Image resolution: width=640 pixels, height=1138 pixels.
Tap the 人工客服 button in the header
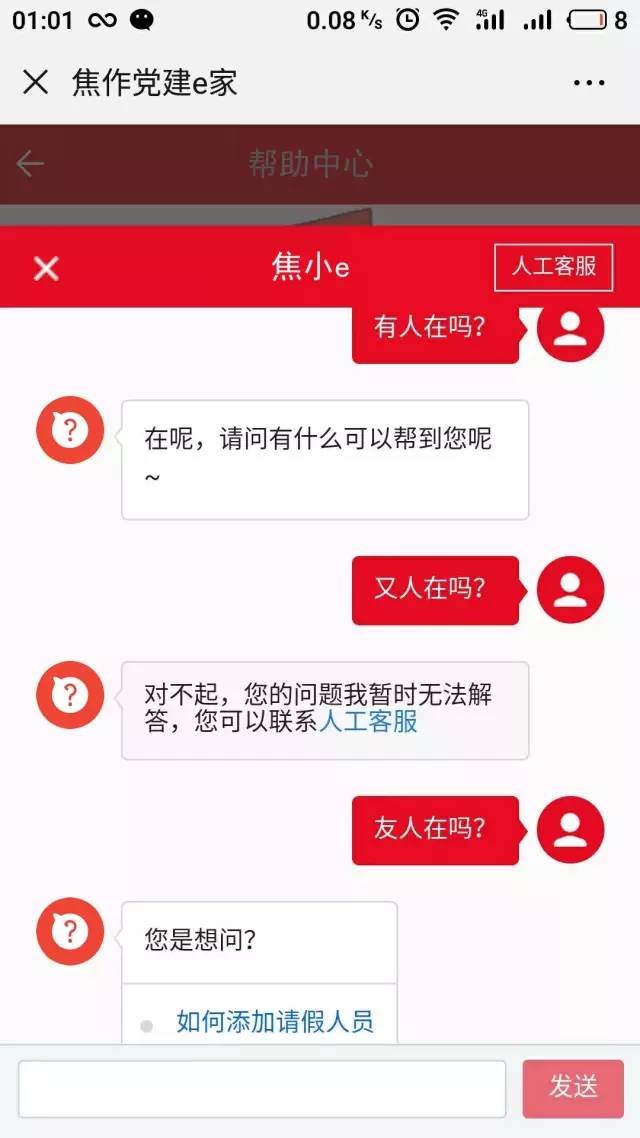point(554,266)
